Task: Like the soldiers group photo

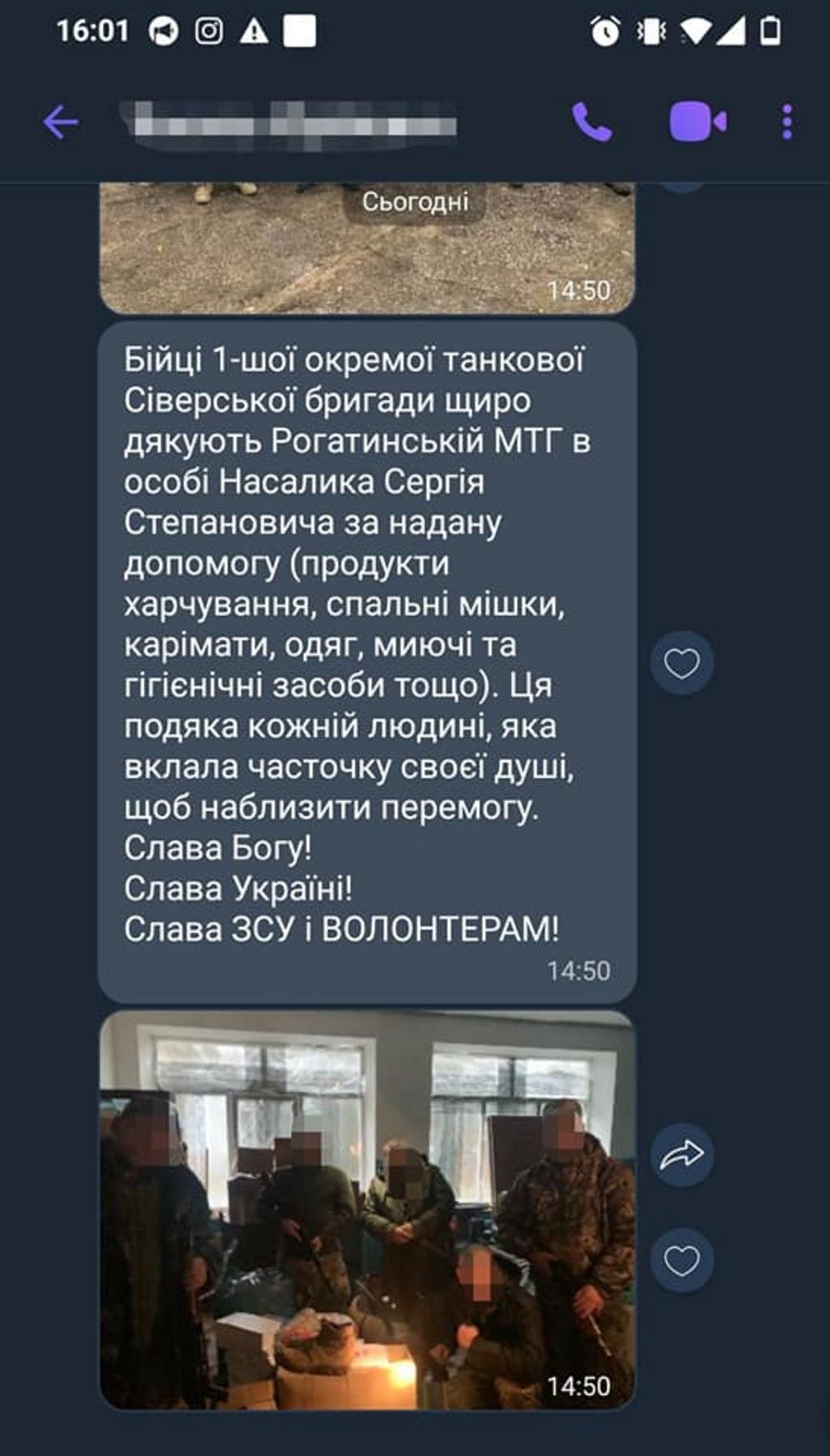Action: pyautogui.click(x=682, y=1261)
